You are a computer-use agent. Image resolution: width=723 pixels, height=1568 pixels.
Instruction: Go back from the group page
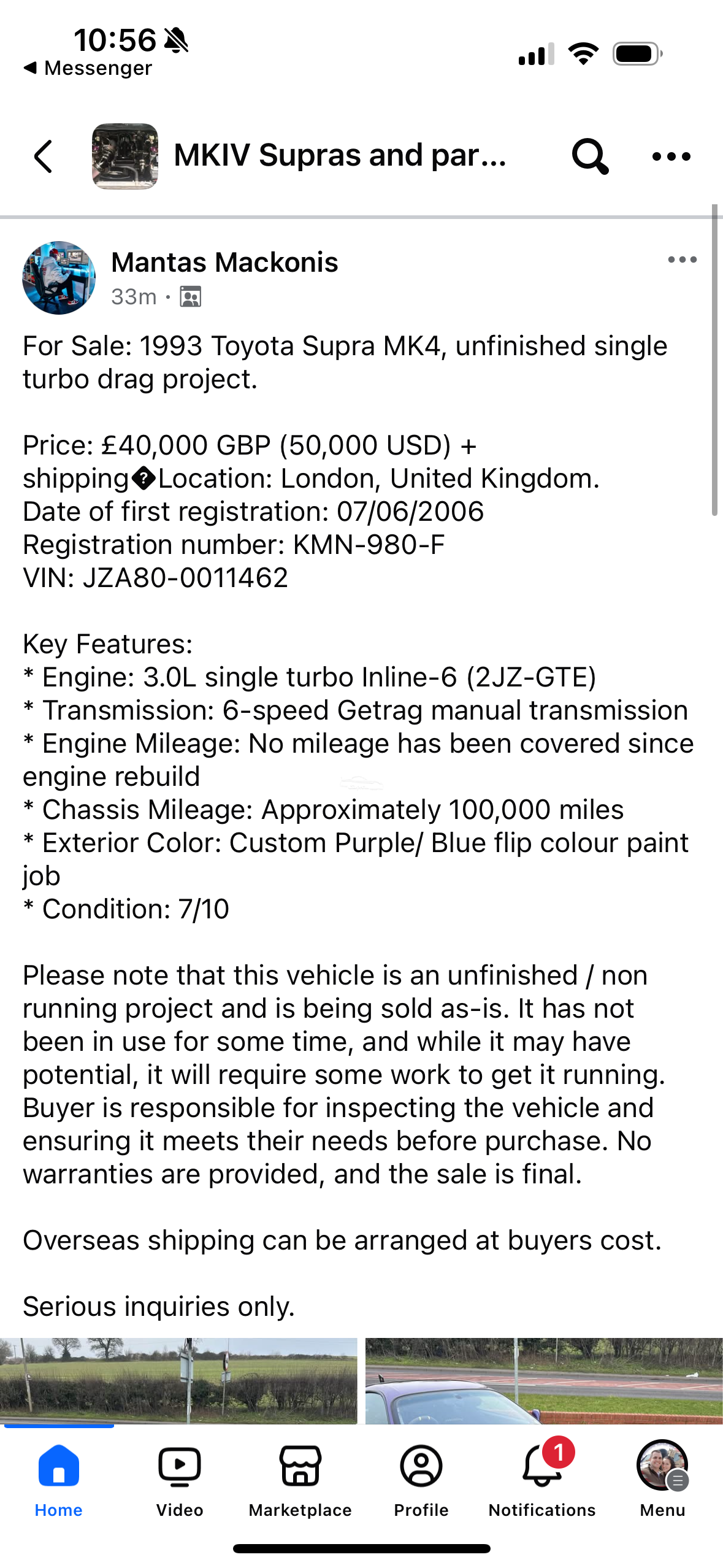pyautogui.click(x=44, y=156)
